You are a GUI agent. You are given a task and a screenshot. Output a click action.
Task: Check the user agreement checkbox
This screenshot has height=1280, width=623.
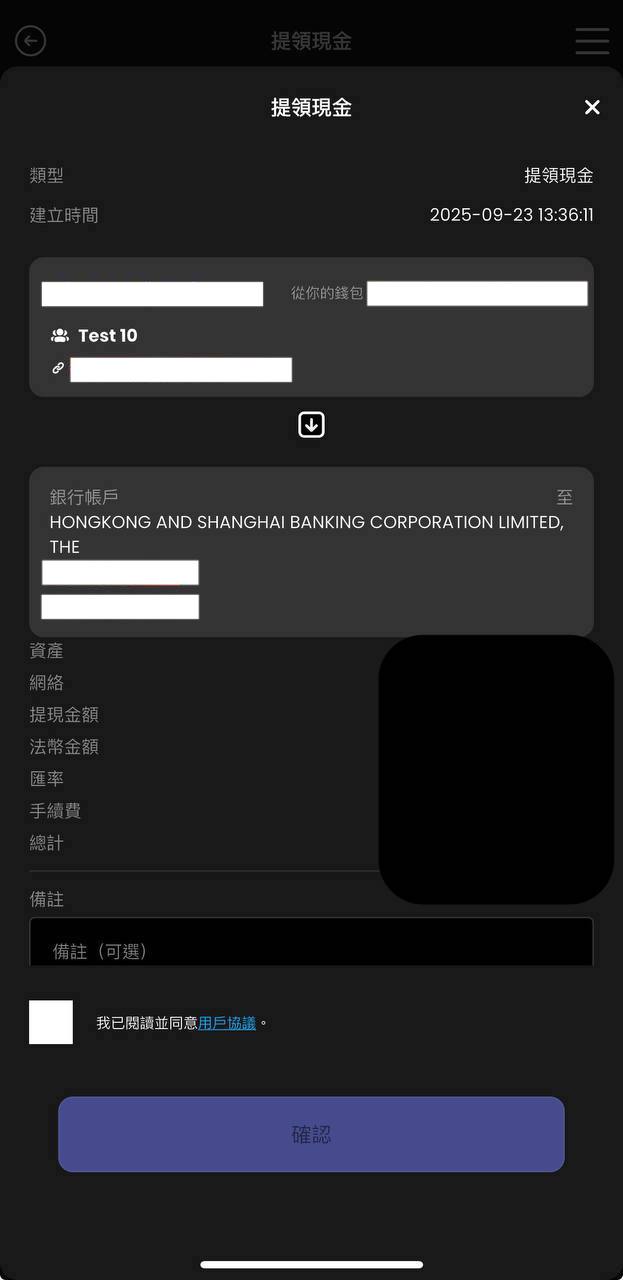click(x=51, y=1022)
